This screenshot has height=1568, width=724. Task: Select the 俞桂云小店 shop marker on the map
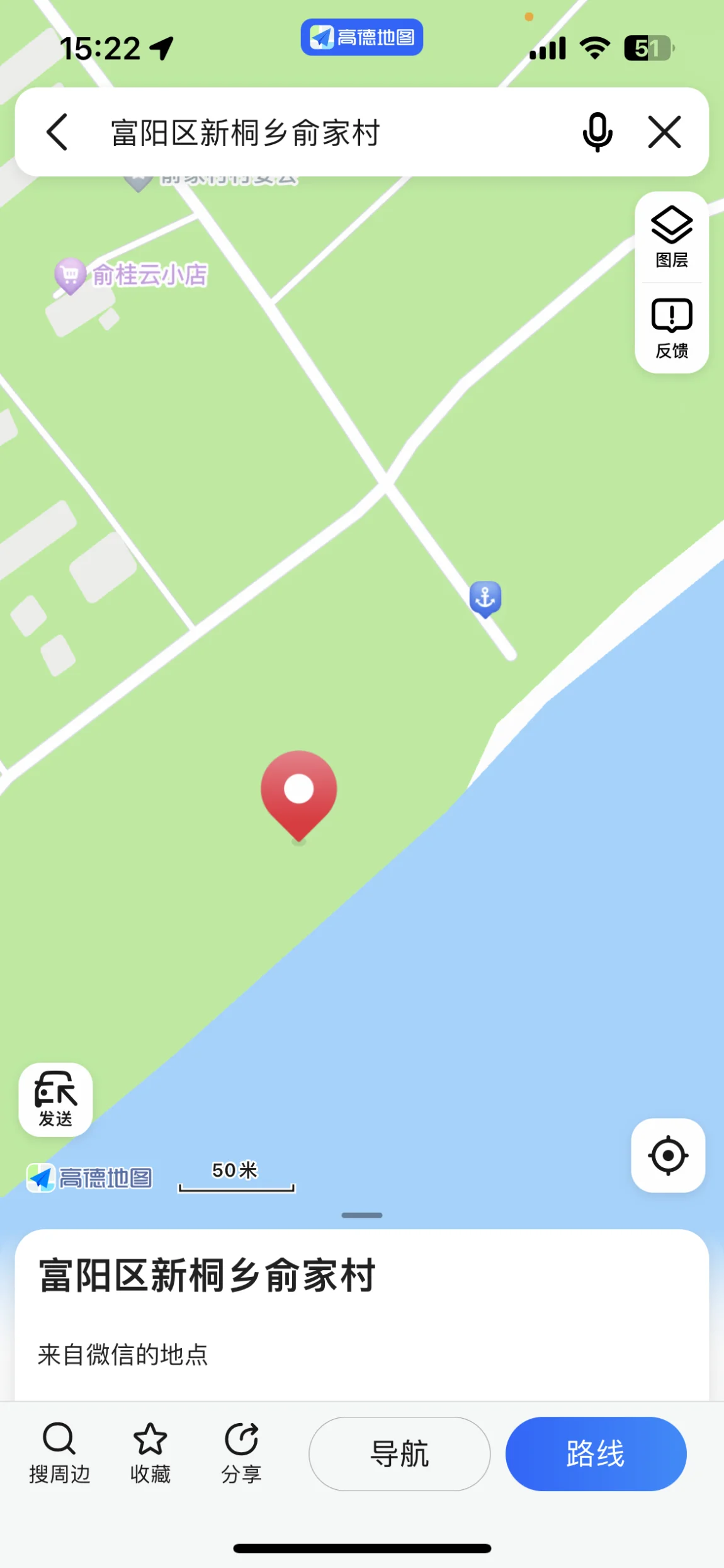(x=131, y=275)
